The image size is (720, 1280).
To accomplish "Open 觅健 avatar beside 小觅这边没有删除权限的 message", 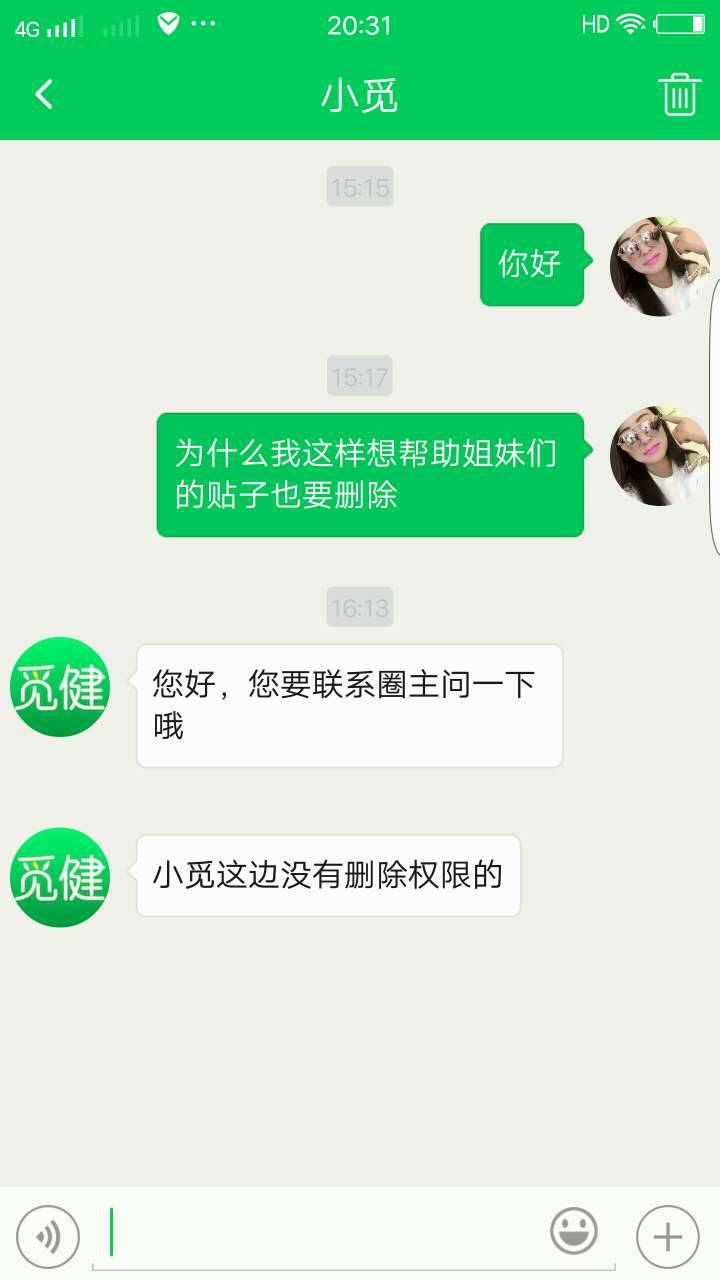I will (x=59, y=877).
